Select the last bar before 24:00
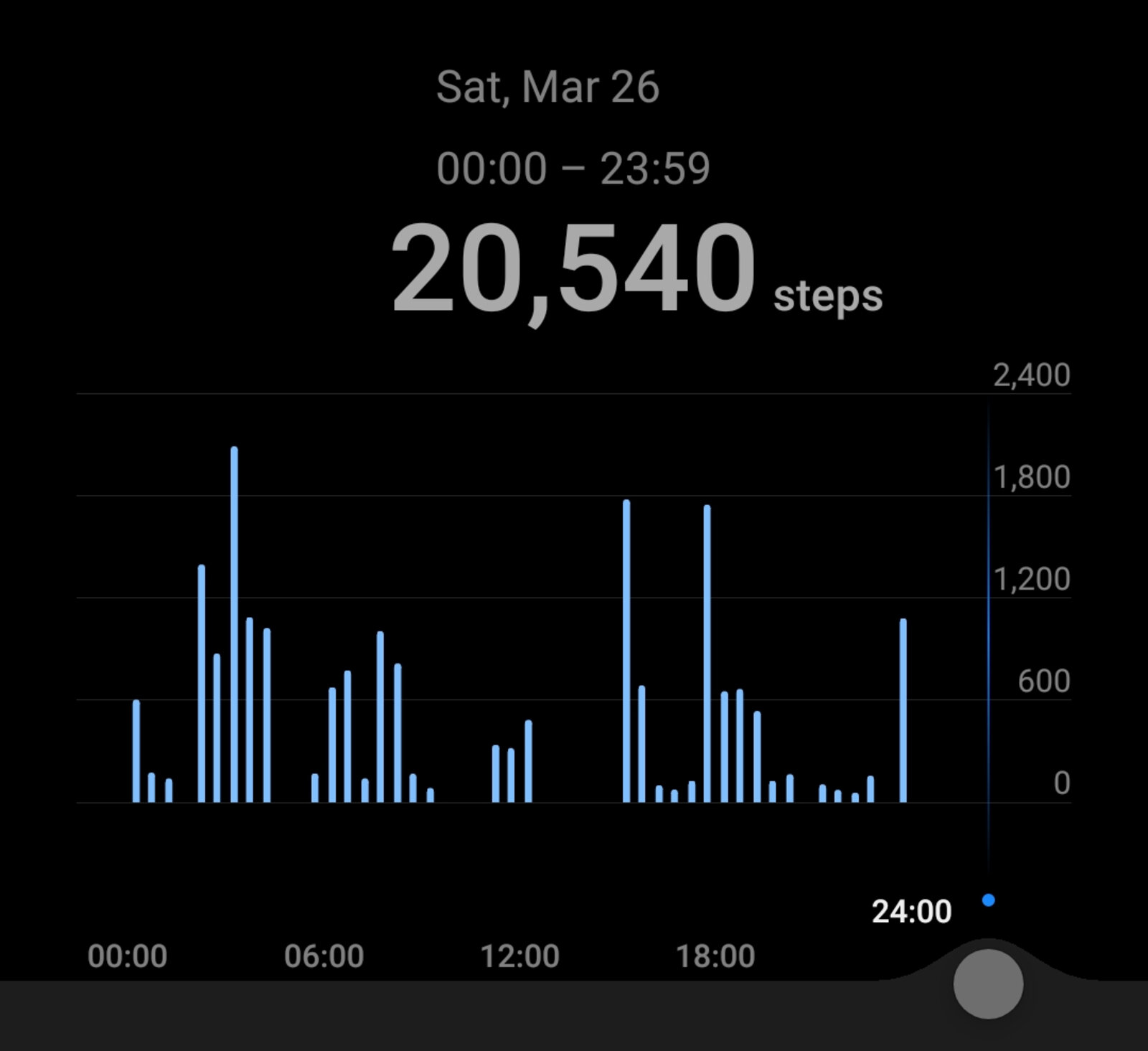 (903, 710)
